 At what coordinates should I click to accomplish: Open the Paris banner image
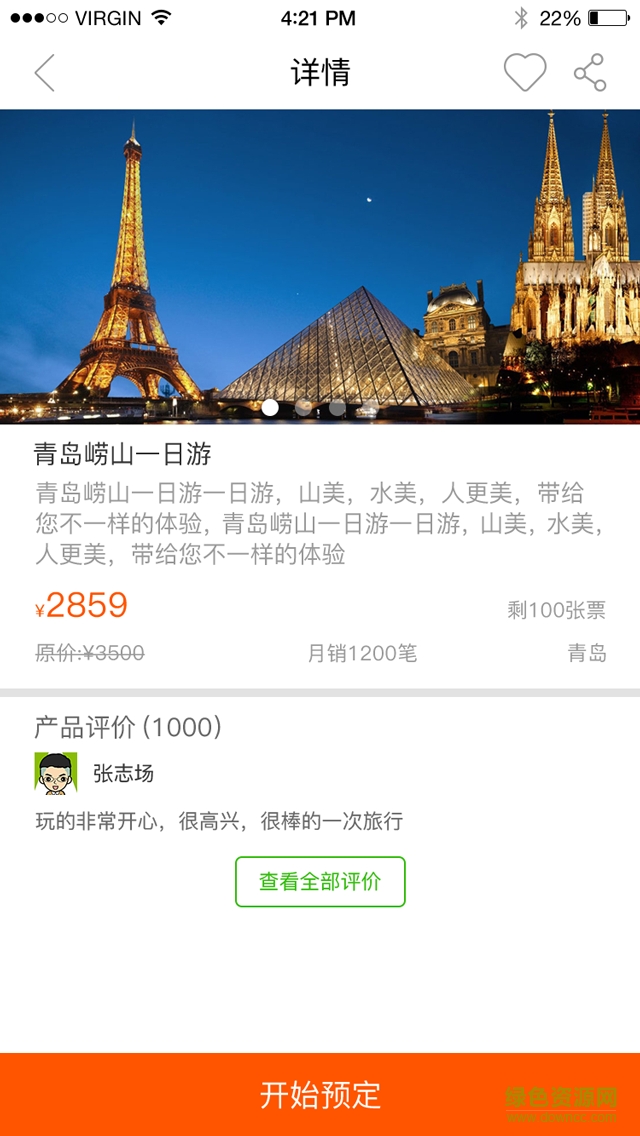point(320,250)
